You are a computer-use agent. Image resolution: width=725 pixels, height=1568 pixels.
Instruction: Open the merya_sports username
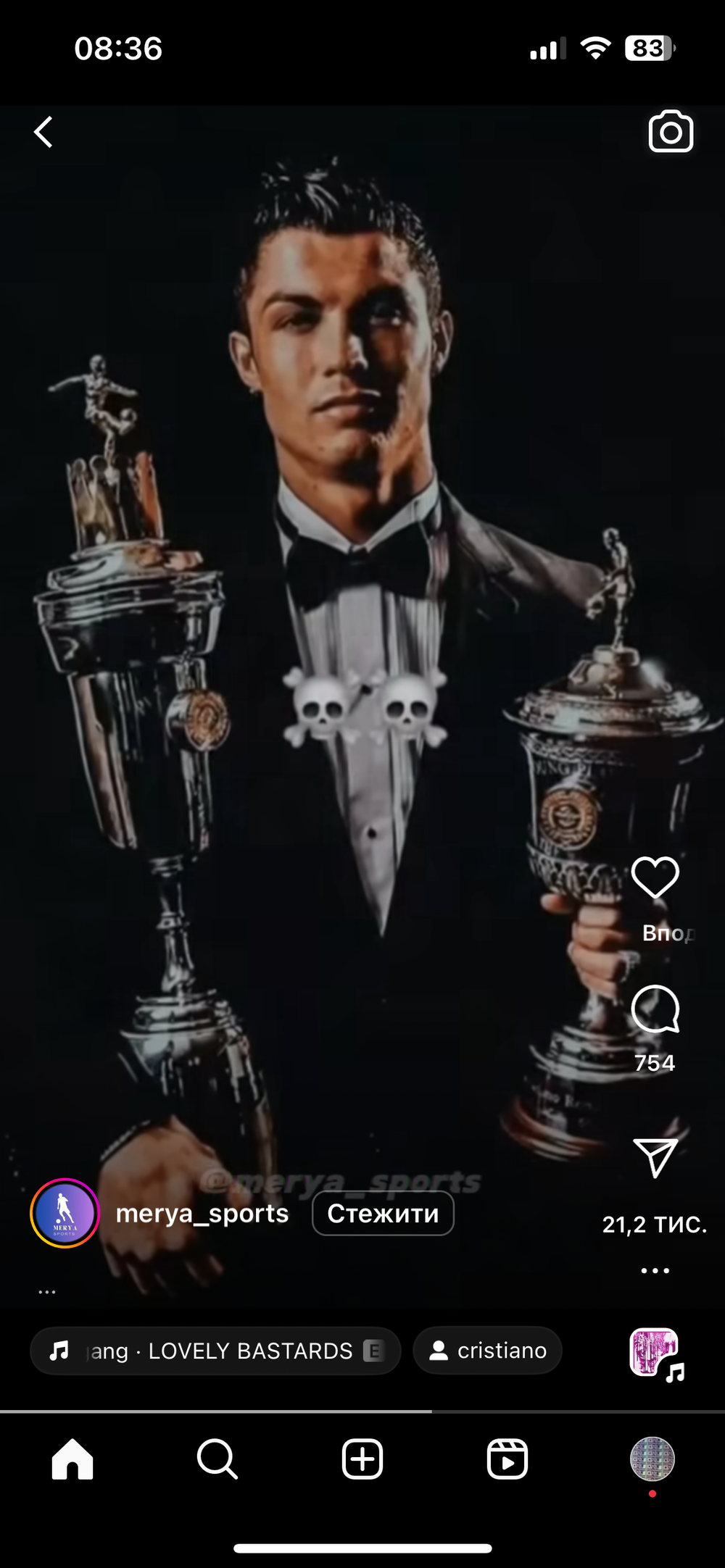click(x=202, y=1213)
